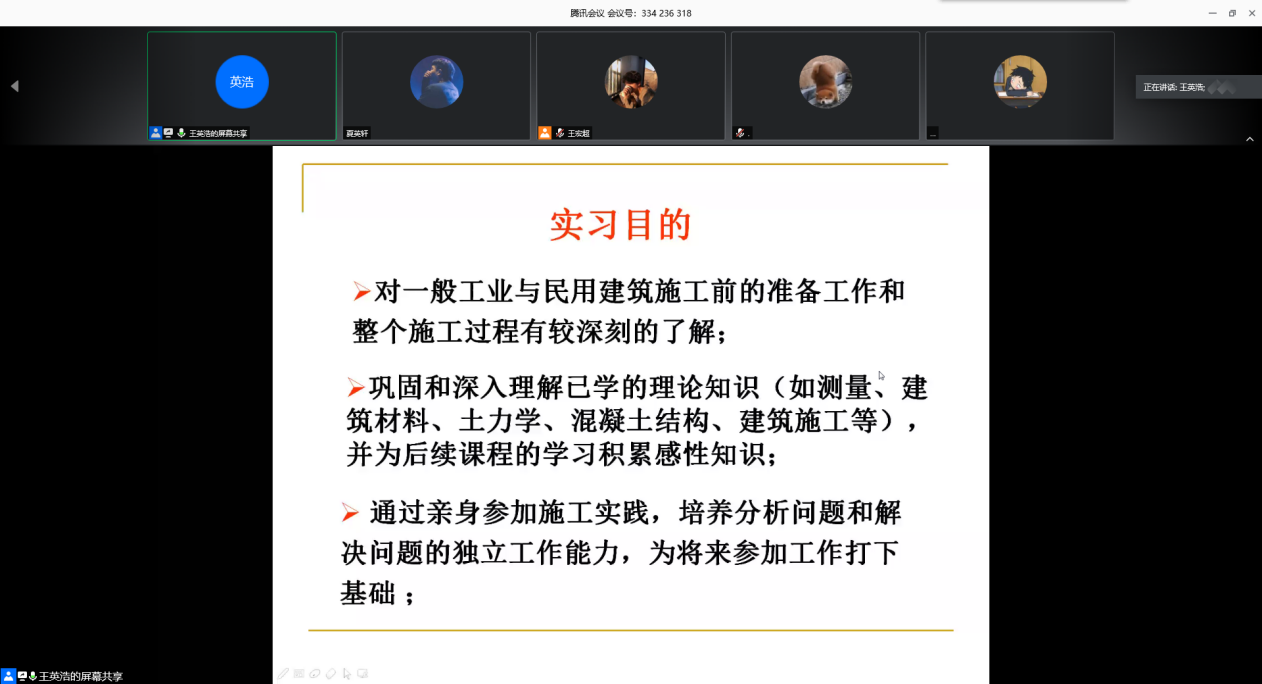Select participant tile of 夏英轩
This screenshot has height=684, width=1262.
pos(436,86)
